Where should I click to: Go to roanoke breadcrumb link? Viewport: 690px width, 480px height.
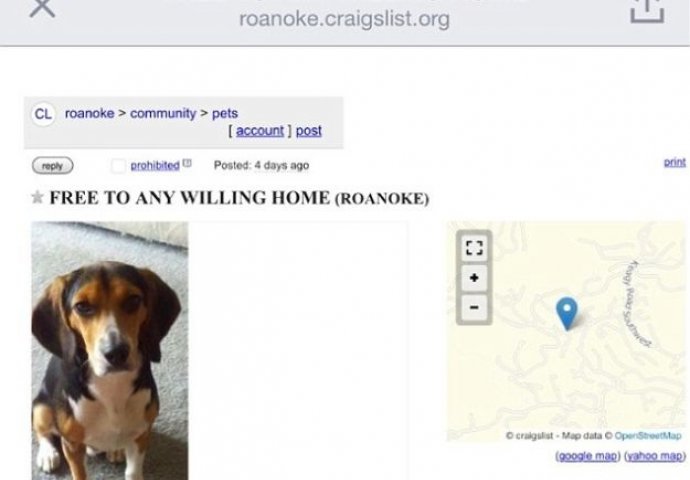point(89,114)
